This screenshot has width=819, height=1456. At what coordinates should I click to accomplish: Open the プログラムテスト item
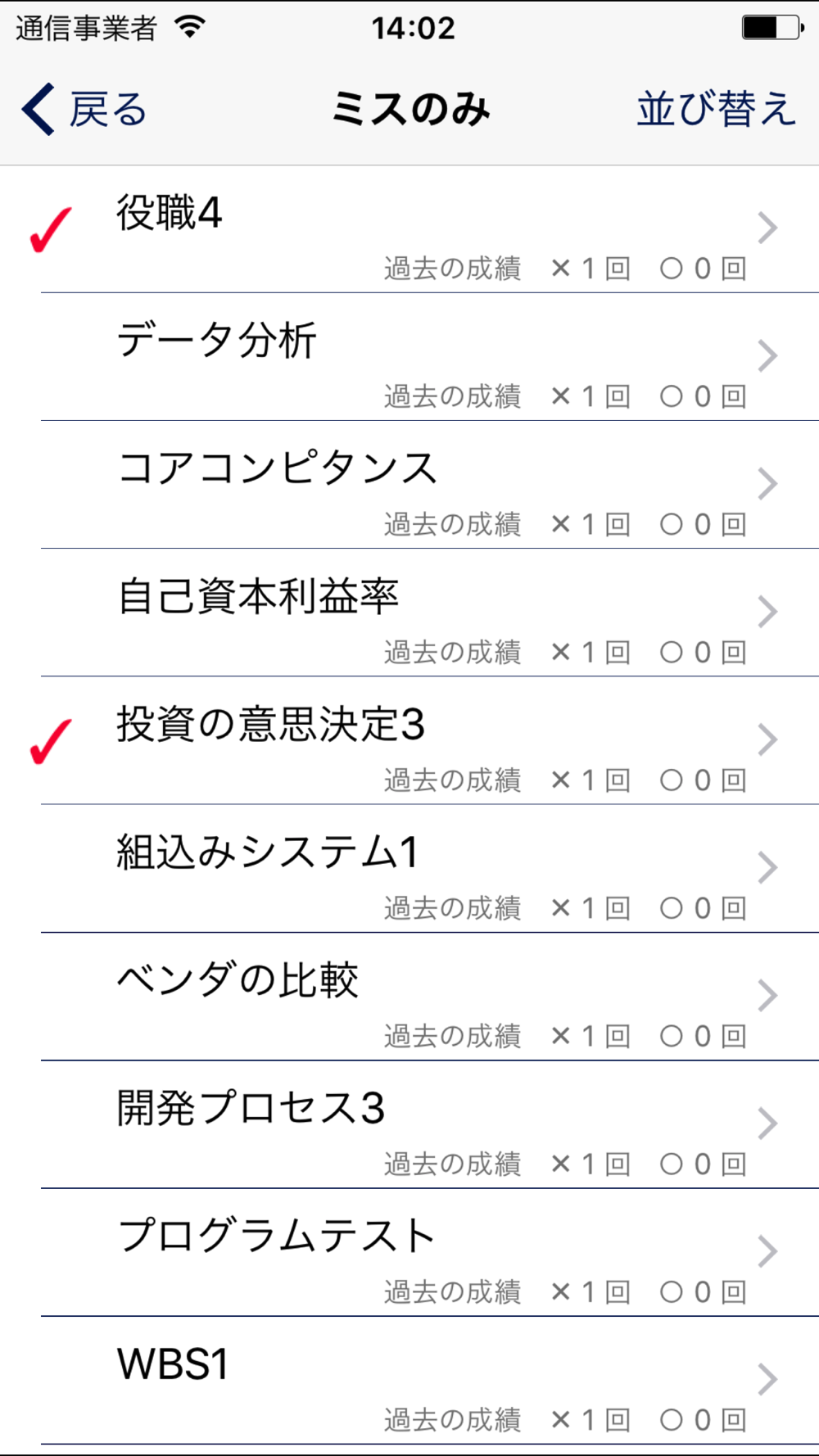point(409,1252)
